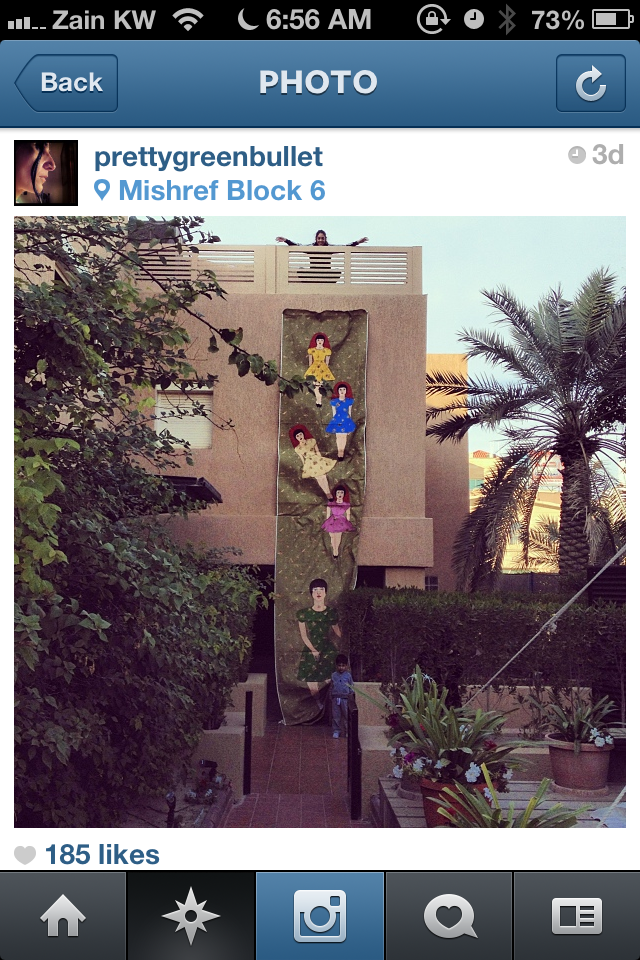This screenshot has width=640, height=960.
Task: Open the prettygreenbullet username link
Action: [208, 157]
